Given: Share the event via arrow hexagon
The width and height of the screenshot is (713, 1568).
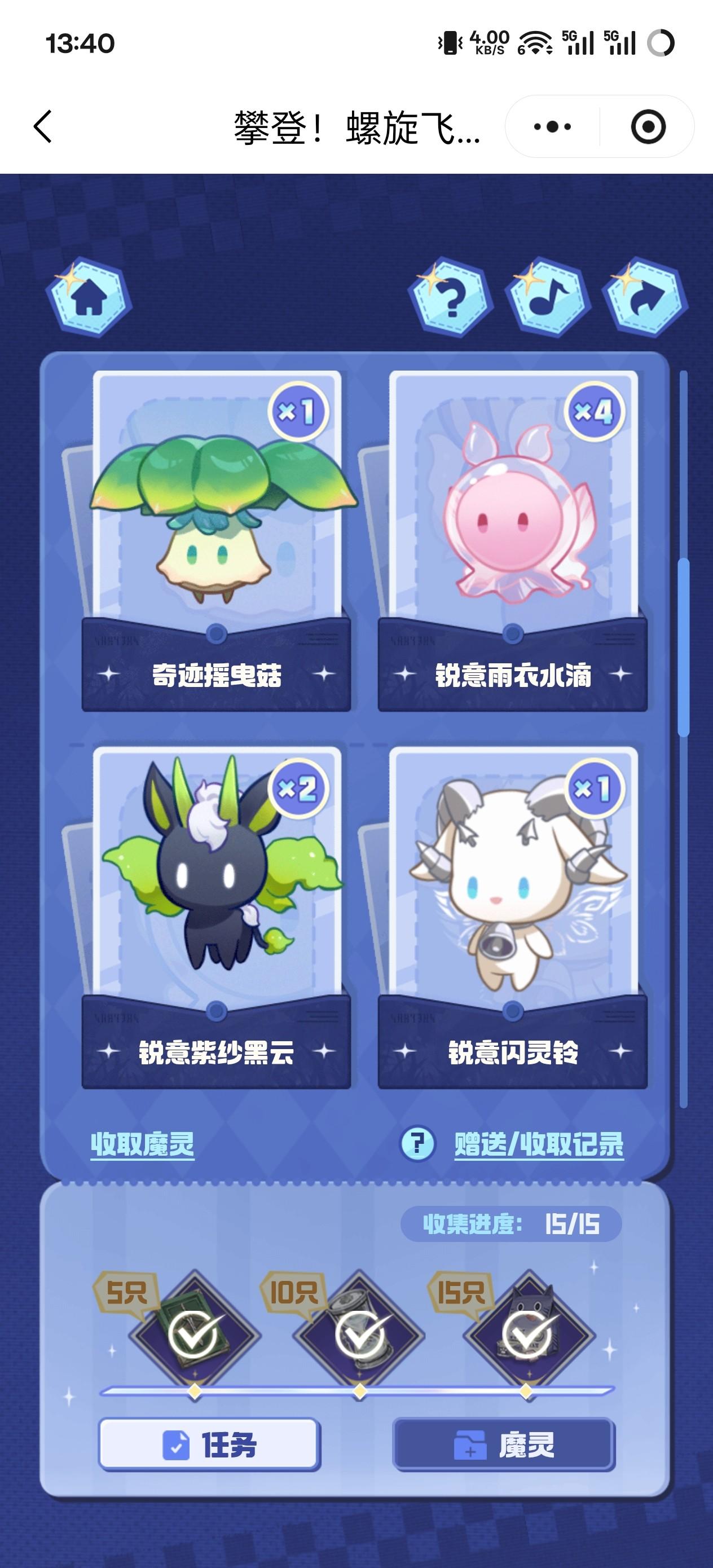Looking at the screenshot, I should 644,298.
